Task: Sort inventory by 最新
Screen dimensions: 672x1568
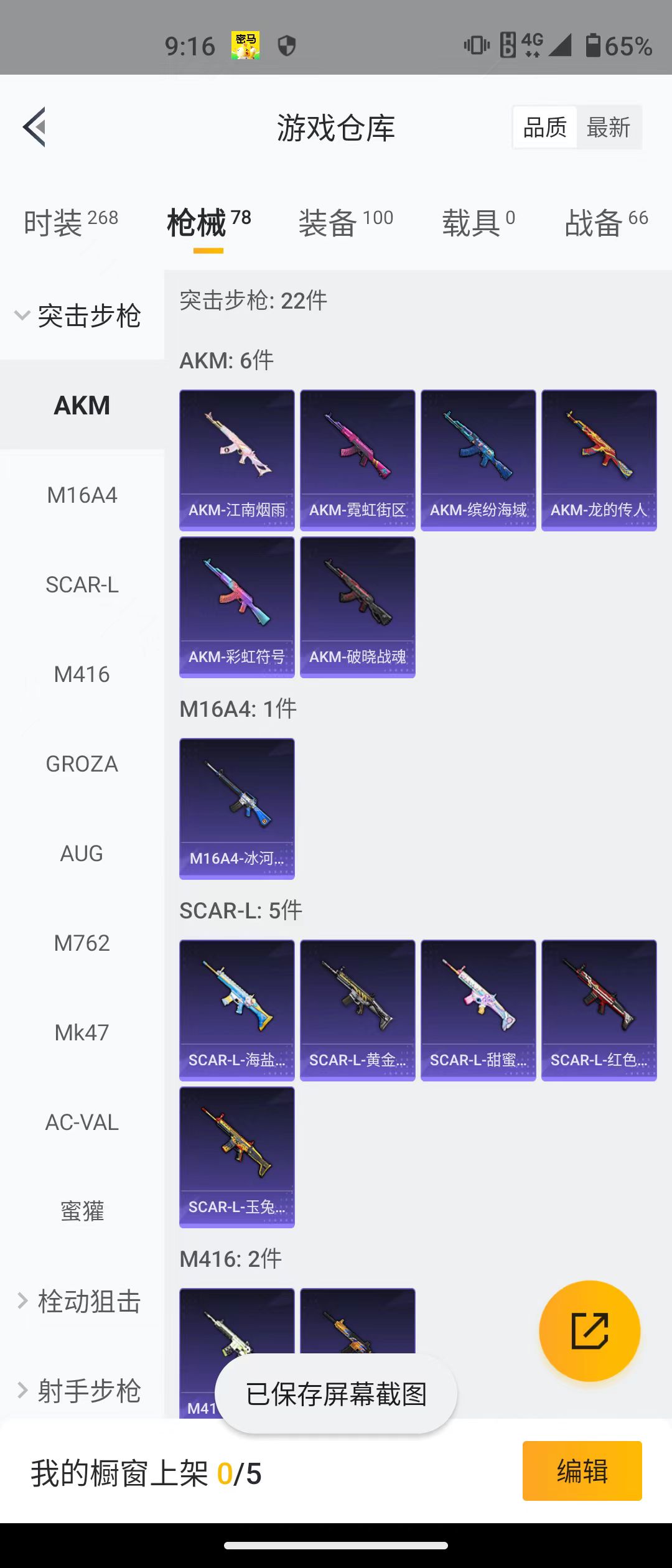Action: coord(608,128)
